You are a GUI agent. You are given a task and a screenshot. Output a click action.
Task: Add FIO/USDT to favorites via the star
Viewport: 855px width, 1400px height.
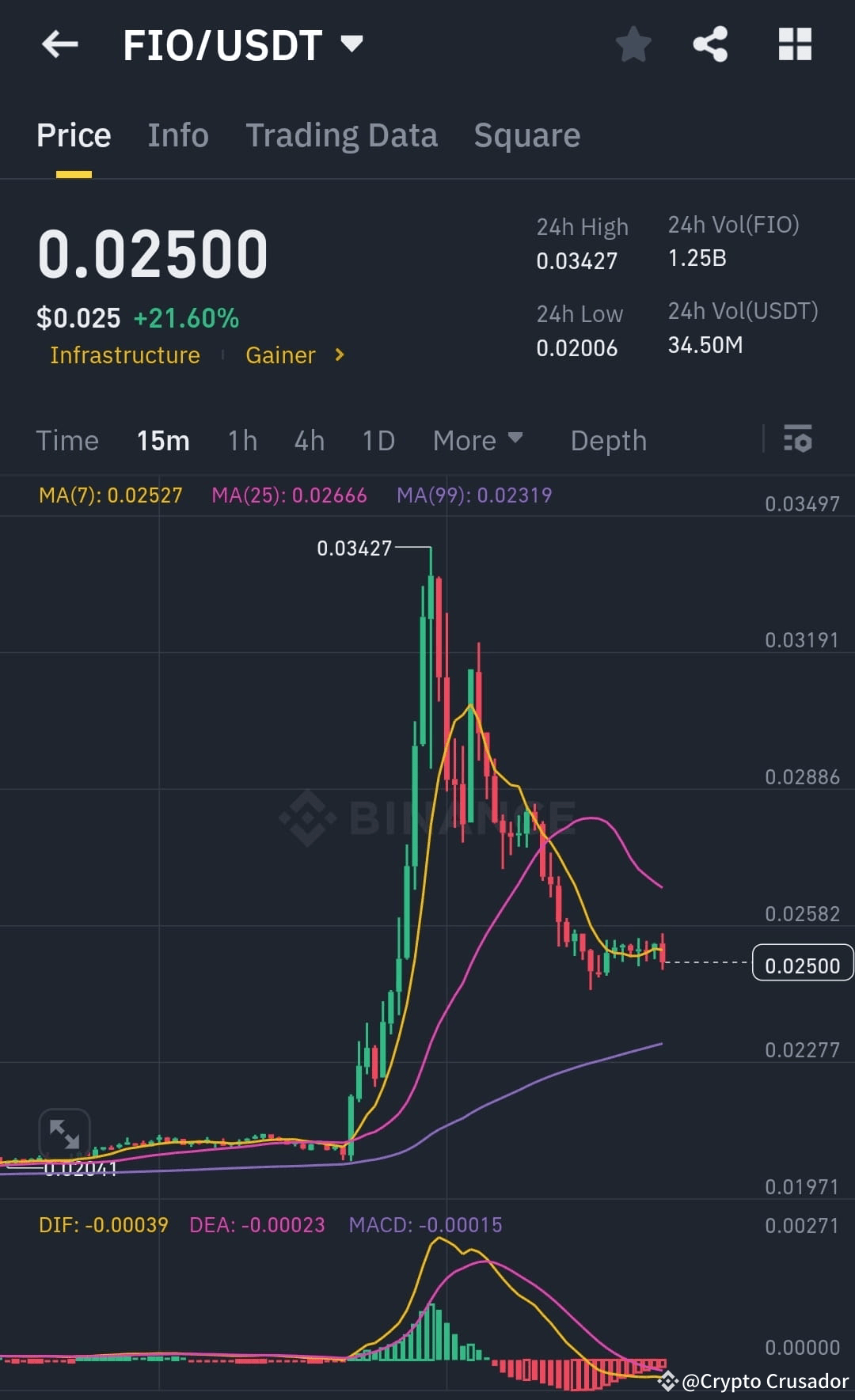633,45
